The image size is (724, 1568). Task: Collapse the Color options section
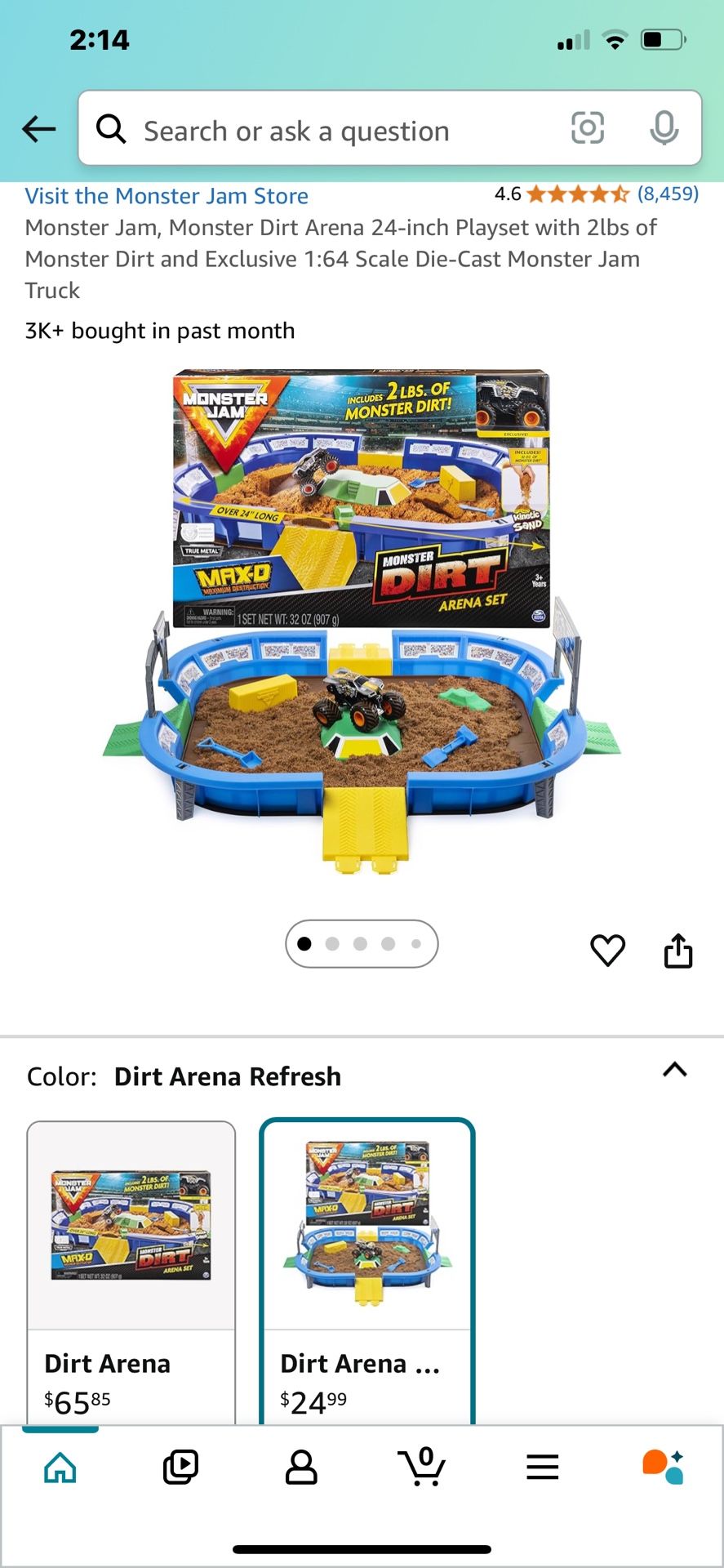pyautogui.click(x=674, y=1070)
